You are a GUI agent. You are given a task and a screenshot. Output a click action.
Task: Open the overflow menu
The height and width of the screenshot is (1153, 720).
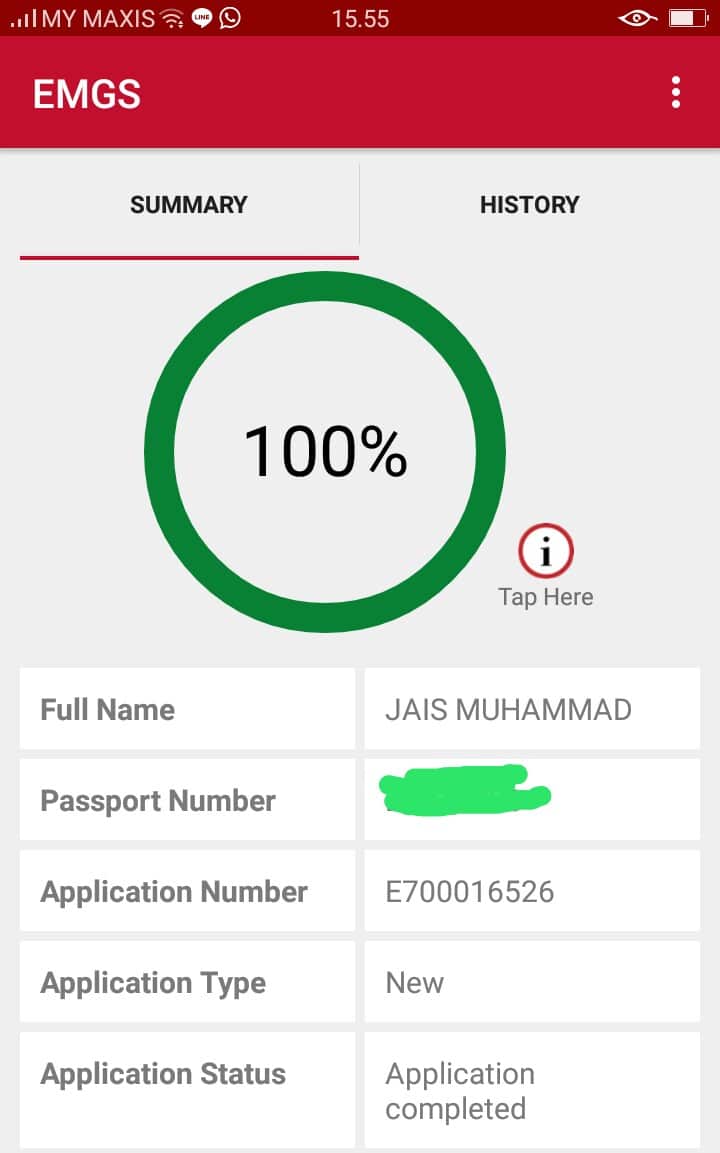pyautogui.click(x=676, y=92)
